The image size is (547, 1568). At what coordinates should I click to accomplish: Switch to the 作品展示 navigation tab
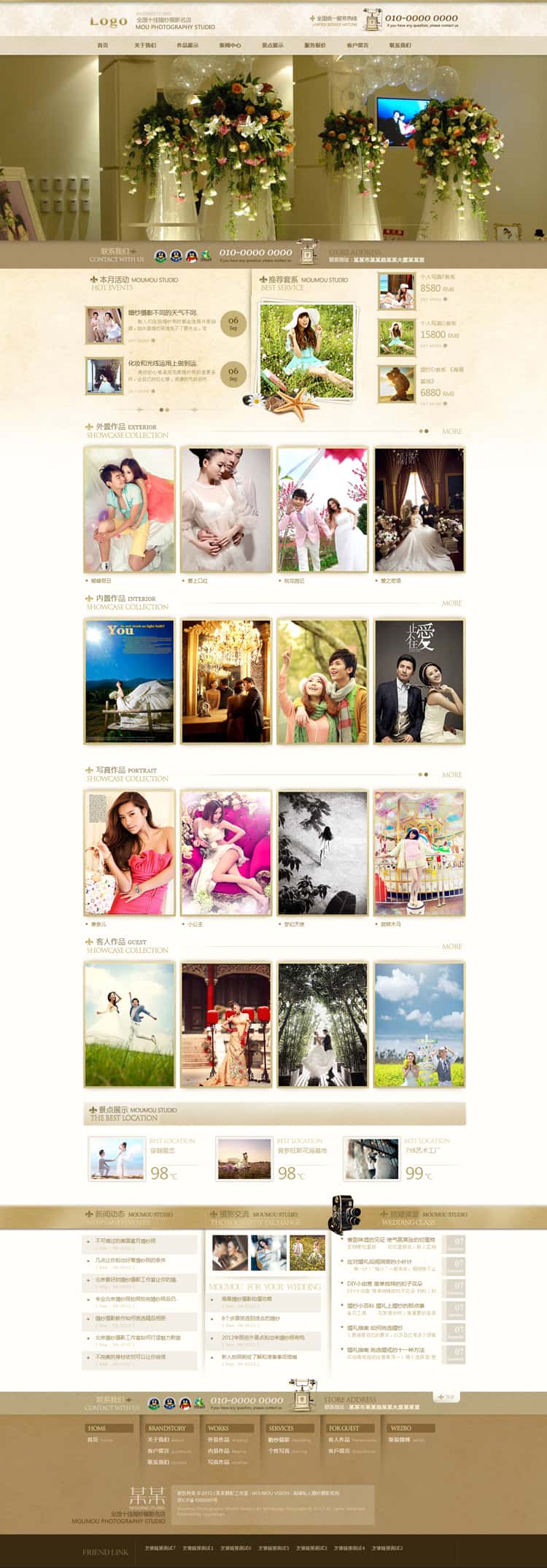pyautogui.click(x=187, y=45)
